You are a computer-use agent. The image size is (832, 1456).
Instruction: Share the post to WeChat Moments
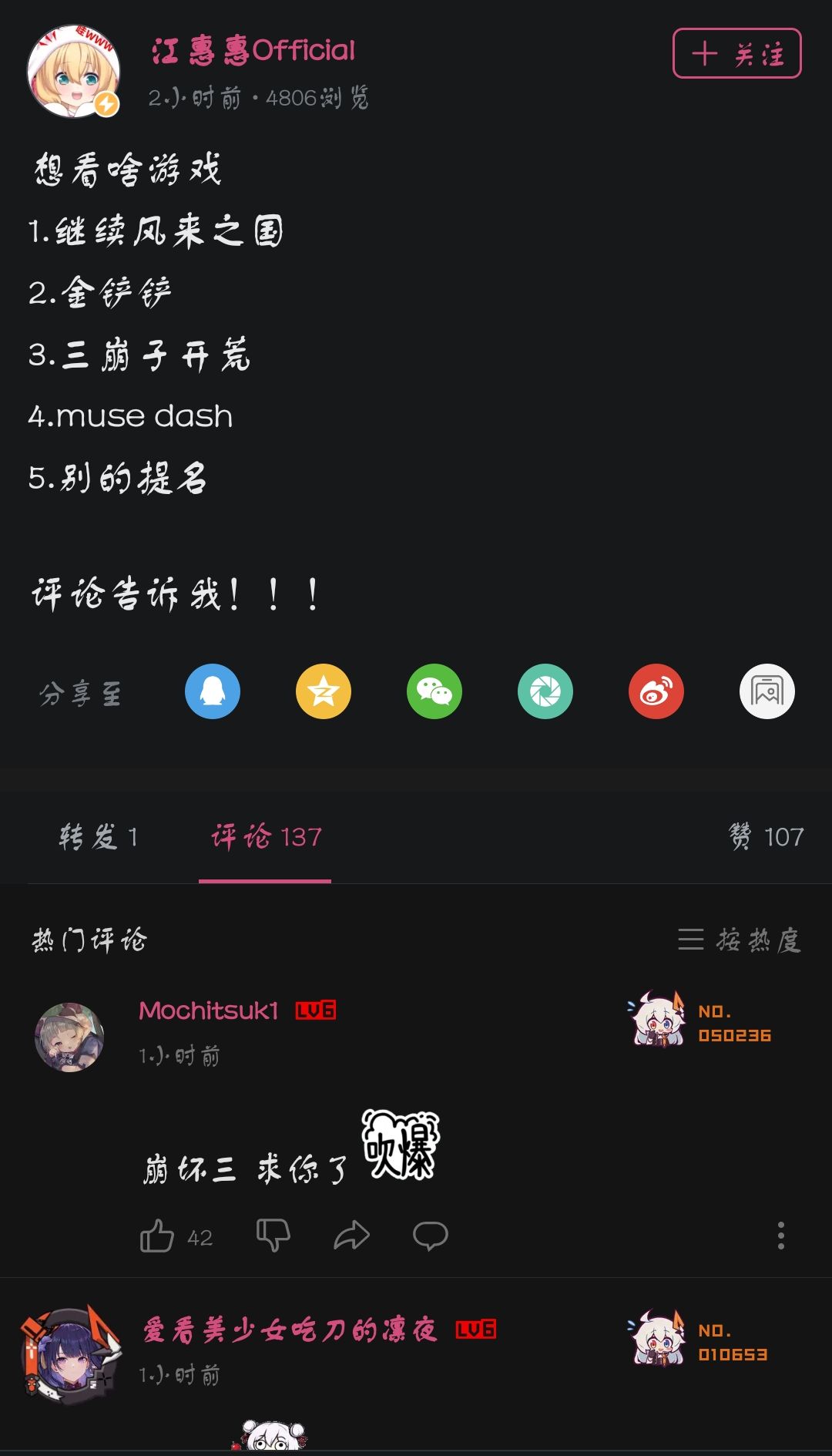click(545, 691)
